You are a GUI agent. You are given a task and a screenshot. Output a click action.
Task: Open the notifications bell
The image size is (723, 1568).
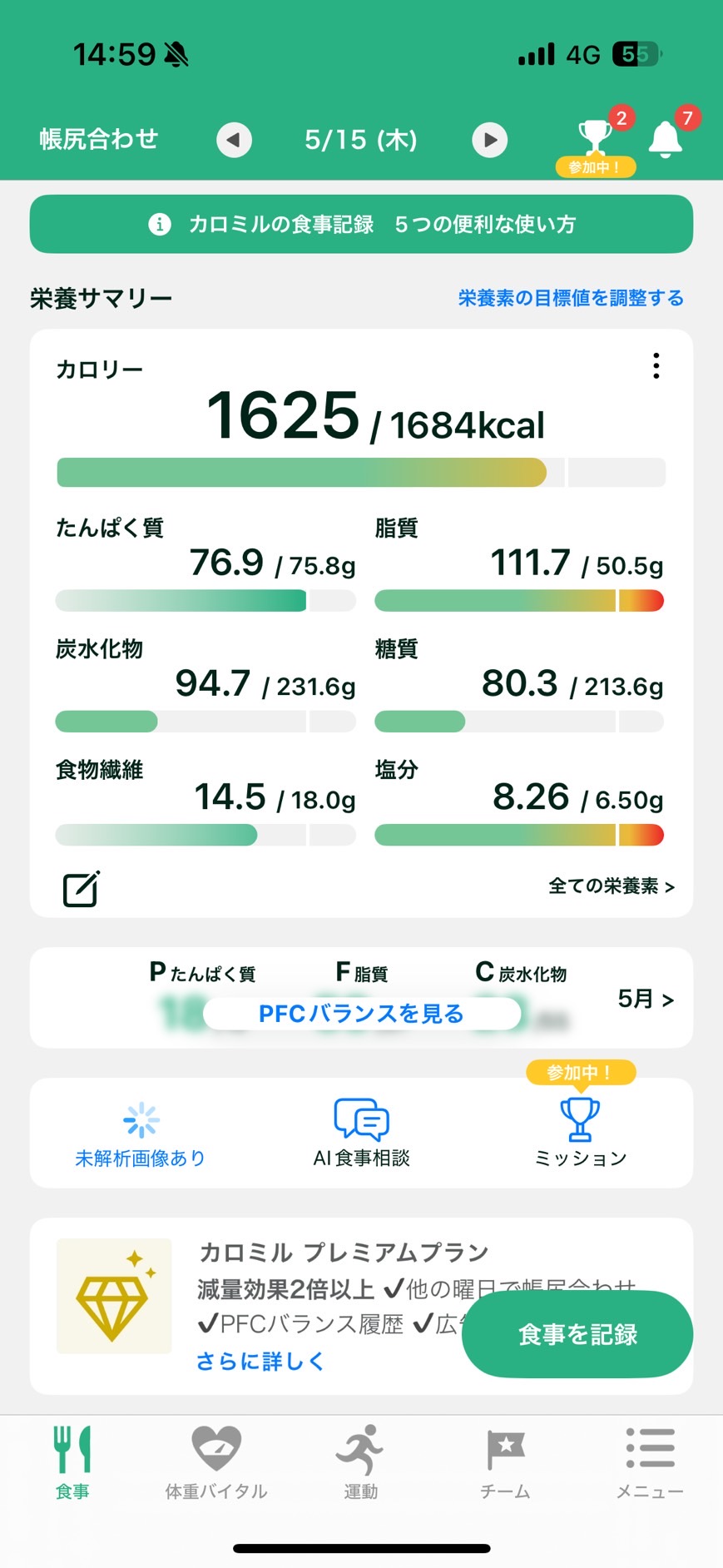pos(666,138)
